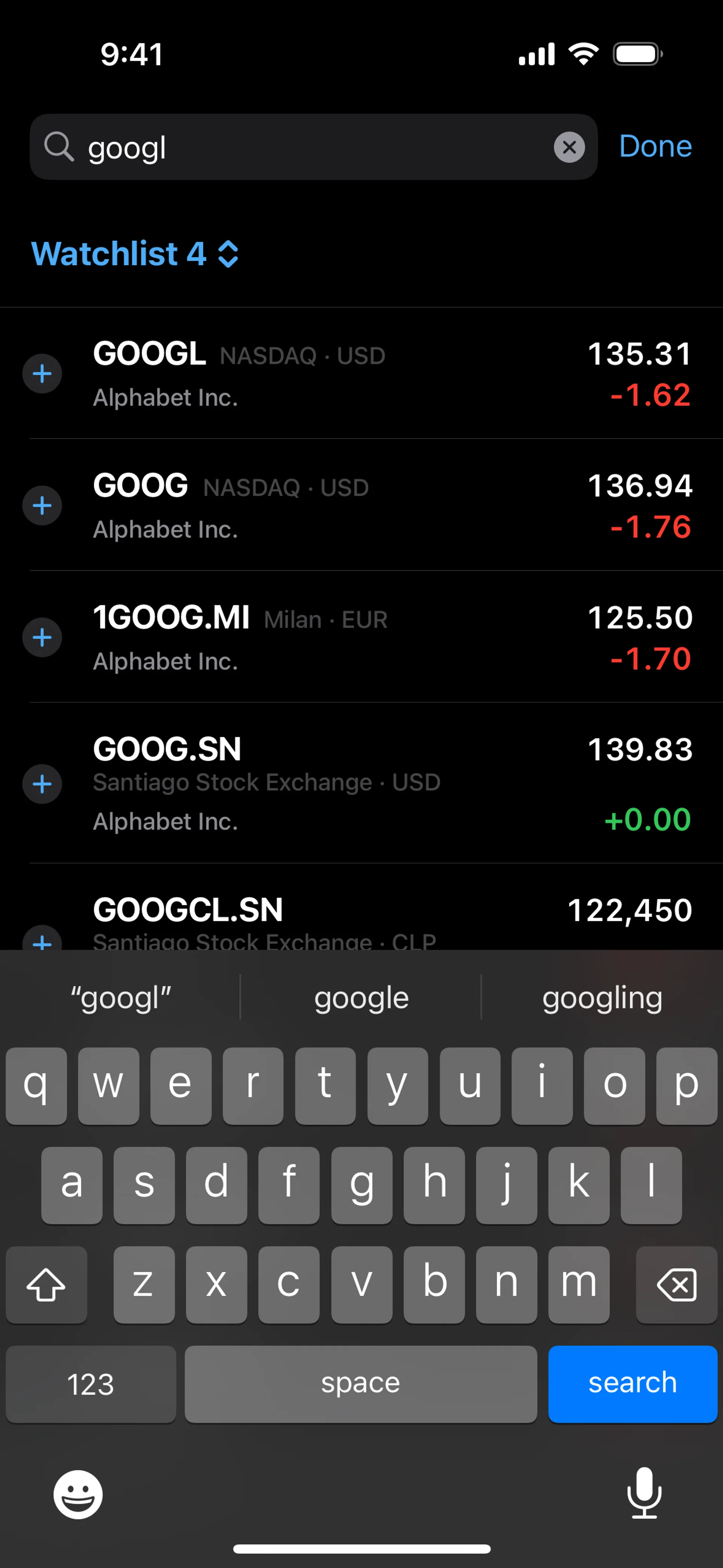This screenshot has height=1568, width=723.
Task: Focus the search field containing googl
Action: pyautogui.click(x=304, y=147)
